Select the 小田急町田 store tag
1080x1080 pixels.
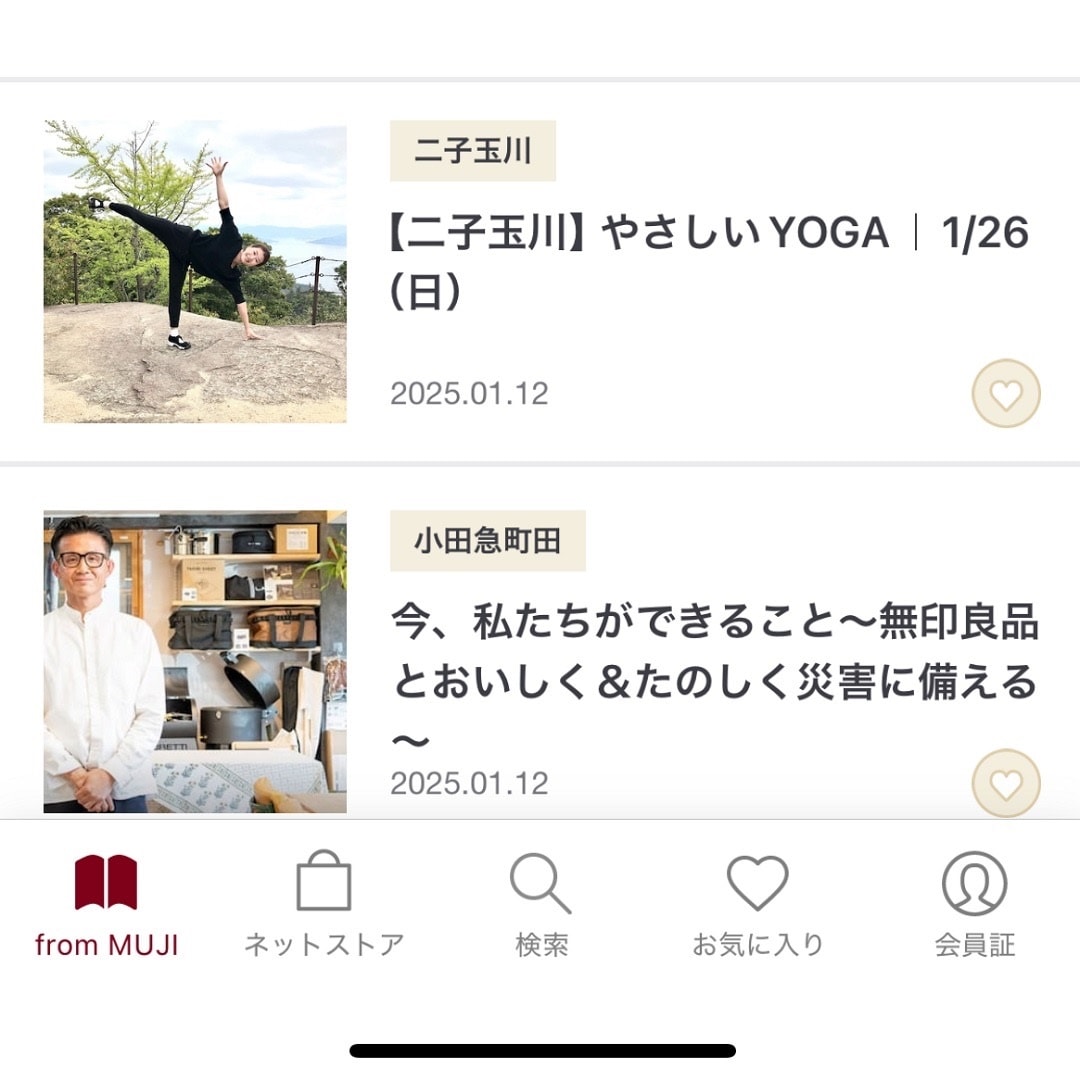pos(487,541)
